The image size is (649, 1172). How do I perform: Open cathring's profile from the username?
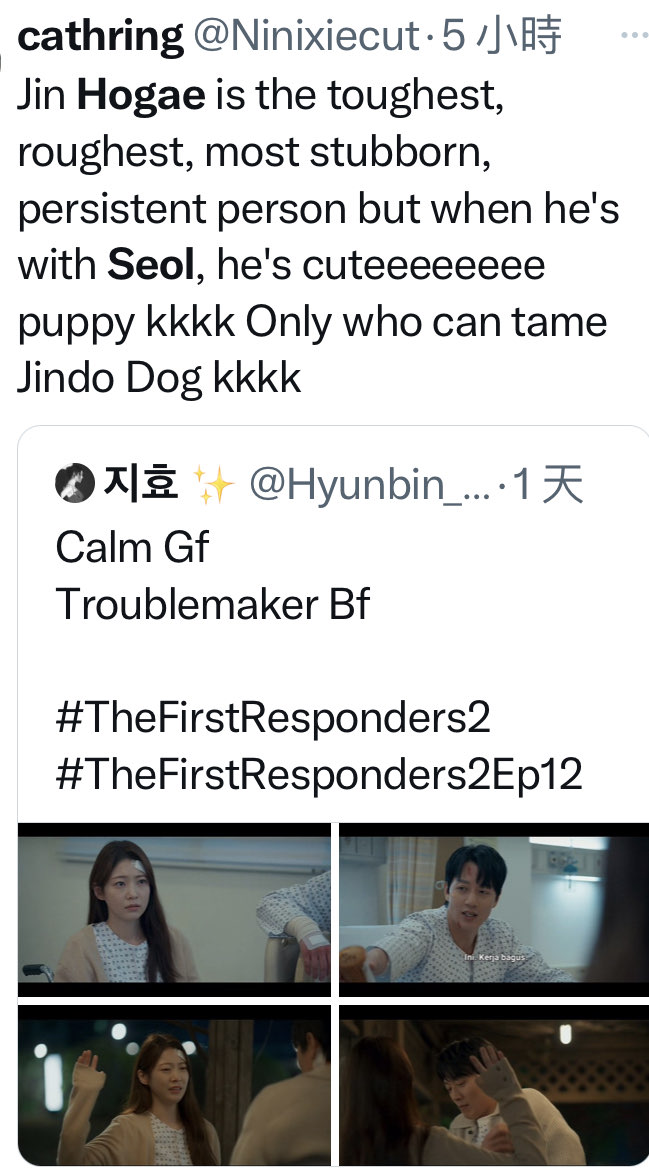coord(100,37)
